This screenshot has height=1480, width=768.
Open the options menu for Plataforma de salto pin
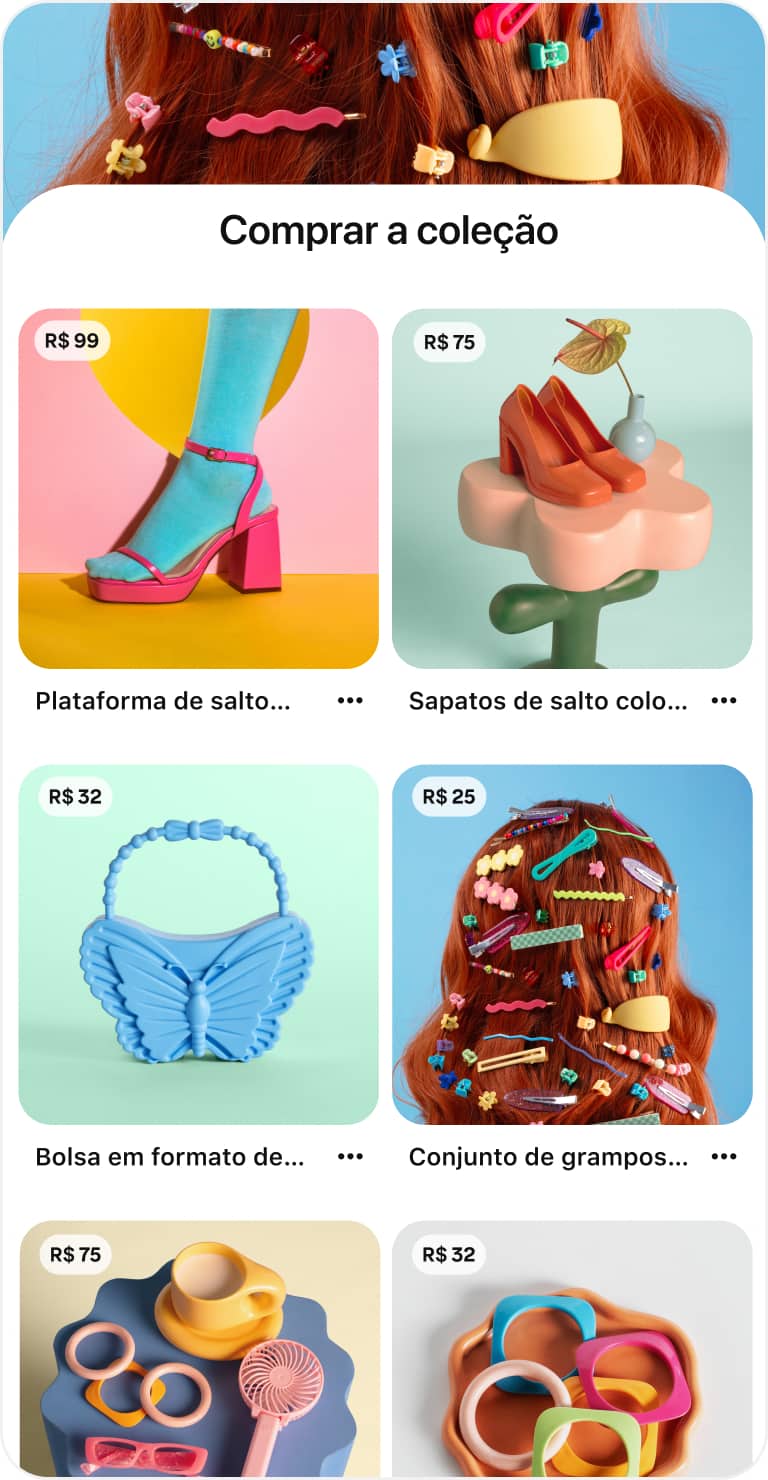(351, 700)
